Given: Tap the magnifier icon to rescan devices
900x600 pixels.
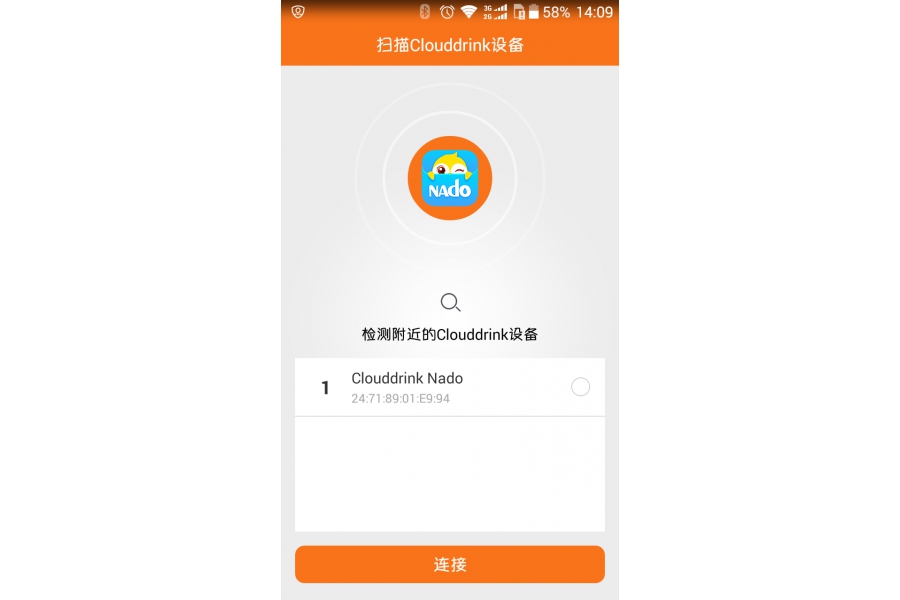Looking at the screenshot, I should pos(450,302).
